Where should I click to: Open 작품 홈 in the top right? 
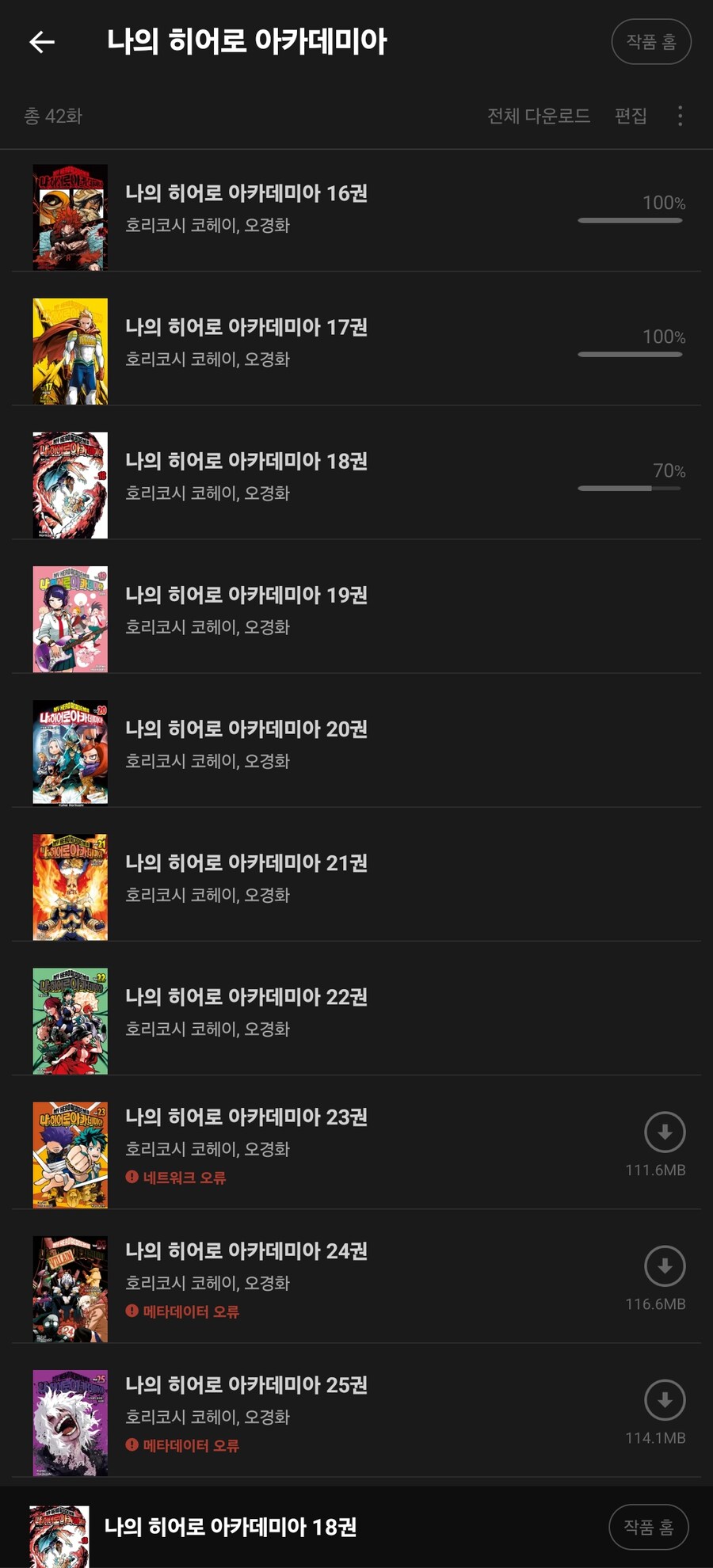(x=651, y=40)
